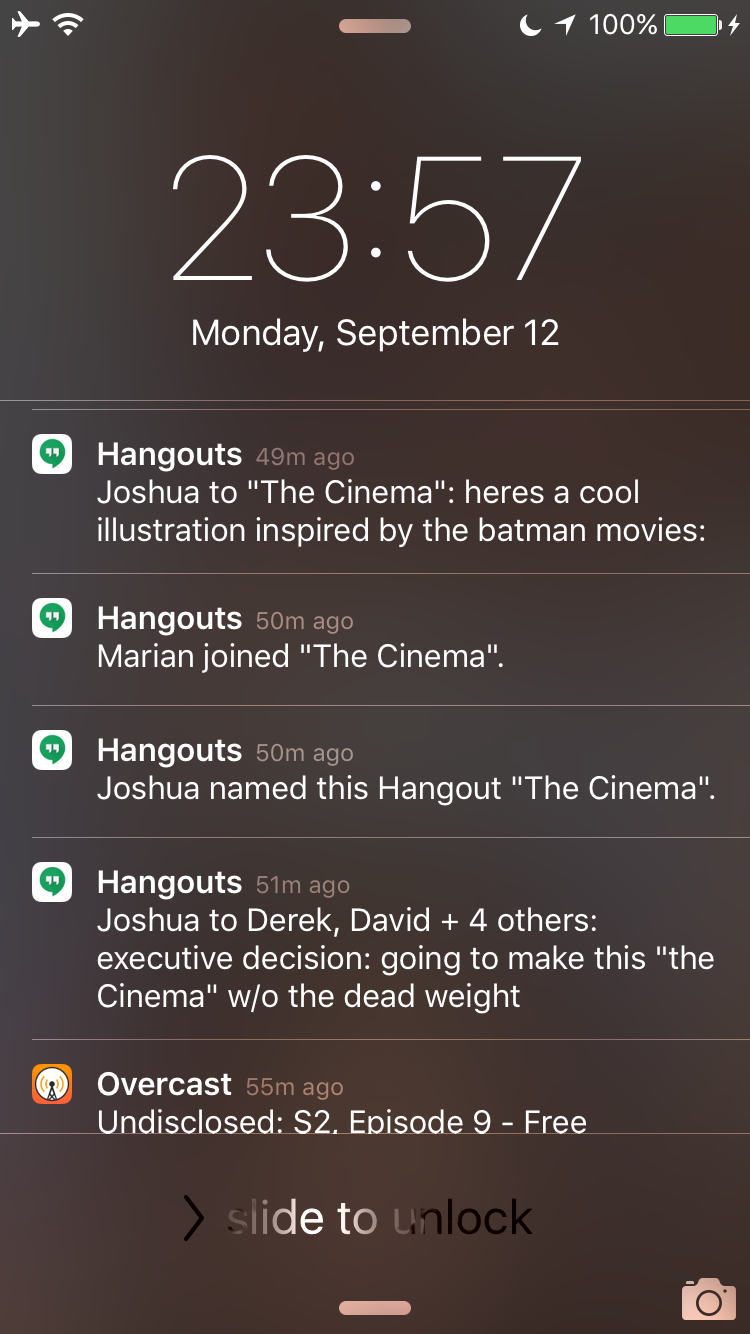Image resolution: width=750 pixels, height=1334 pixels.
Task: Open the Joshua named this Hangout notification
Action: click(x=375, y=771)
